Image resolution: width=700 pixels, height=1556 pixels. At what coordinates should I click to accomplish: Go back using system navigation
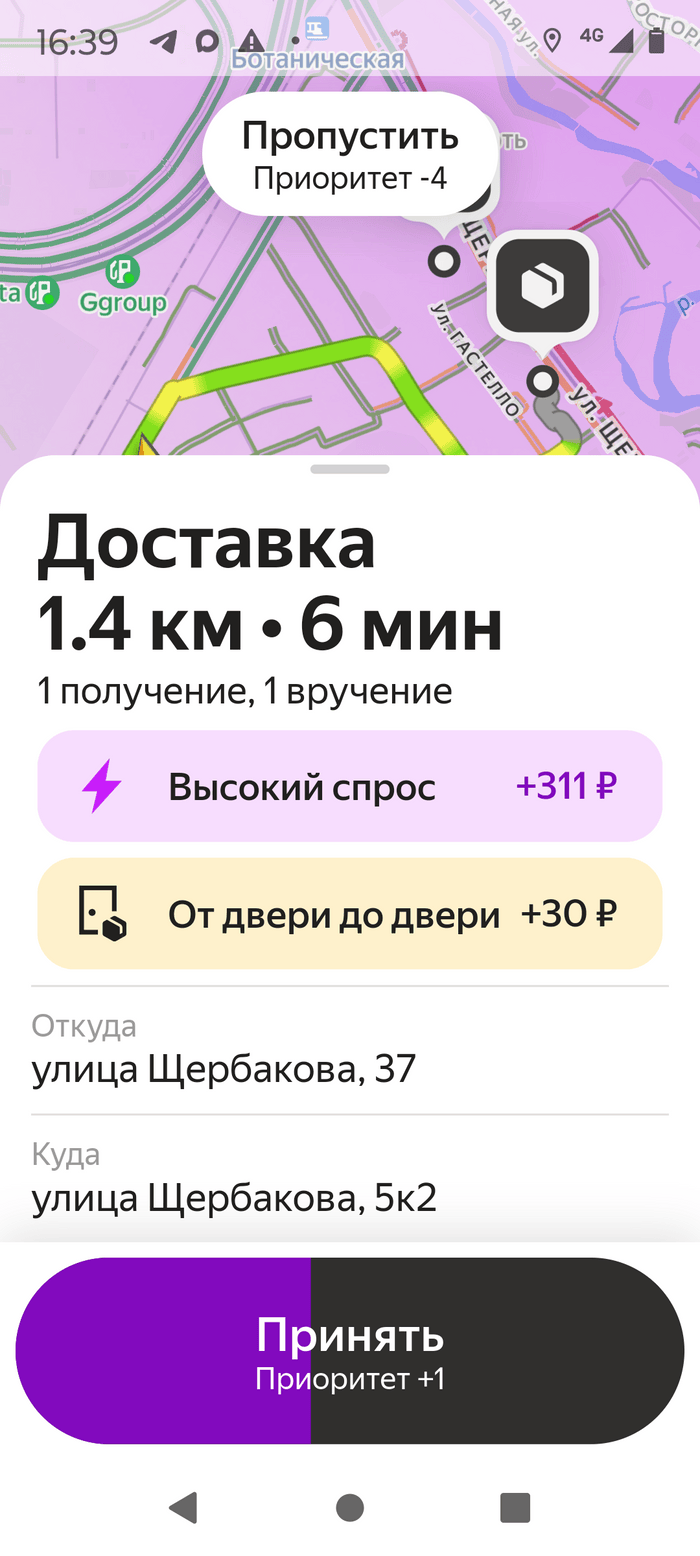click(x=183, y=1507)
